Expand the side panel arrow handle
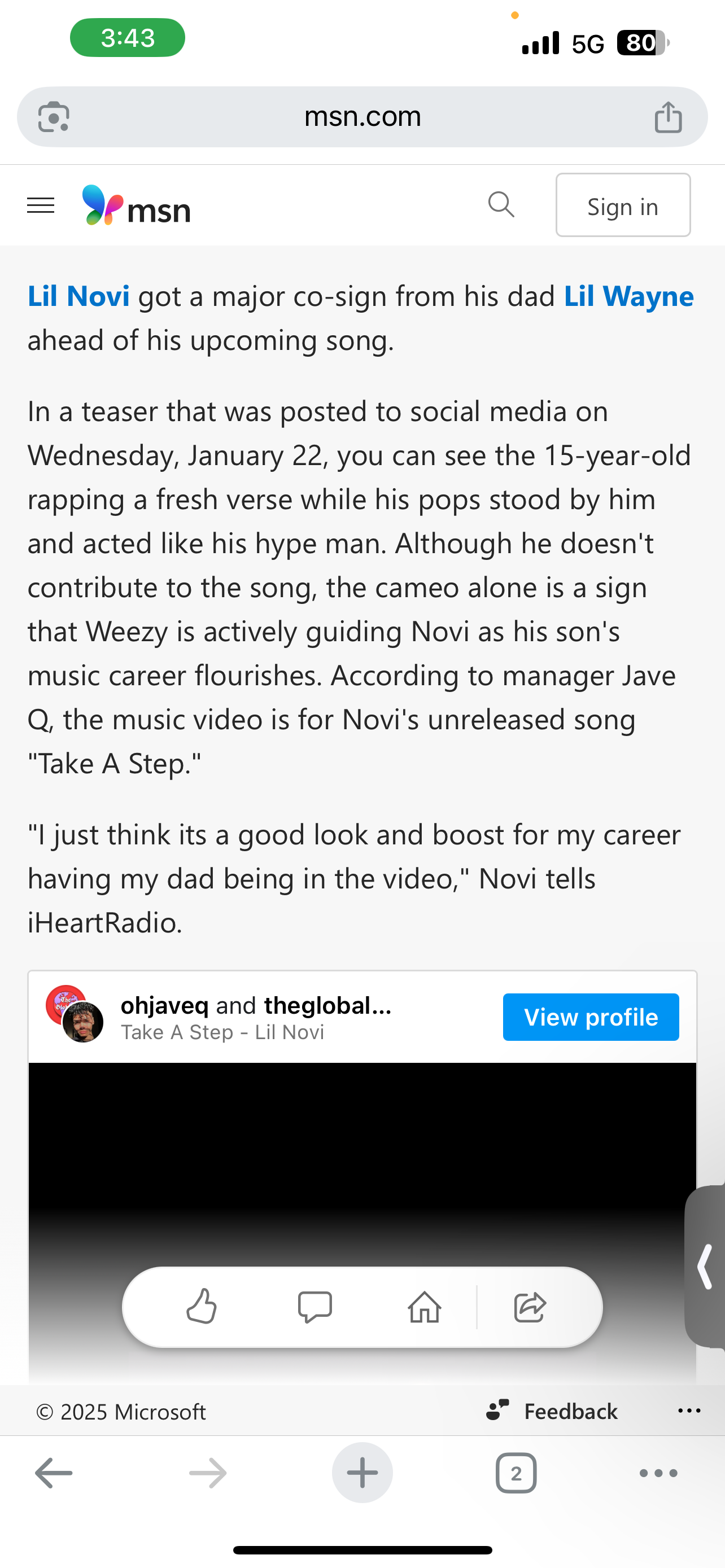 point(706,1266)
